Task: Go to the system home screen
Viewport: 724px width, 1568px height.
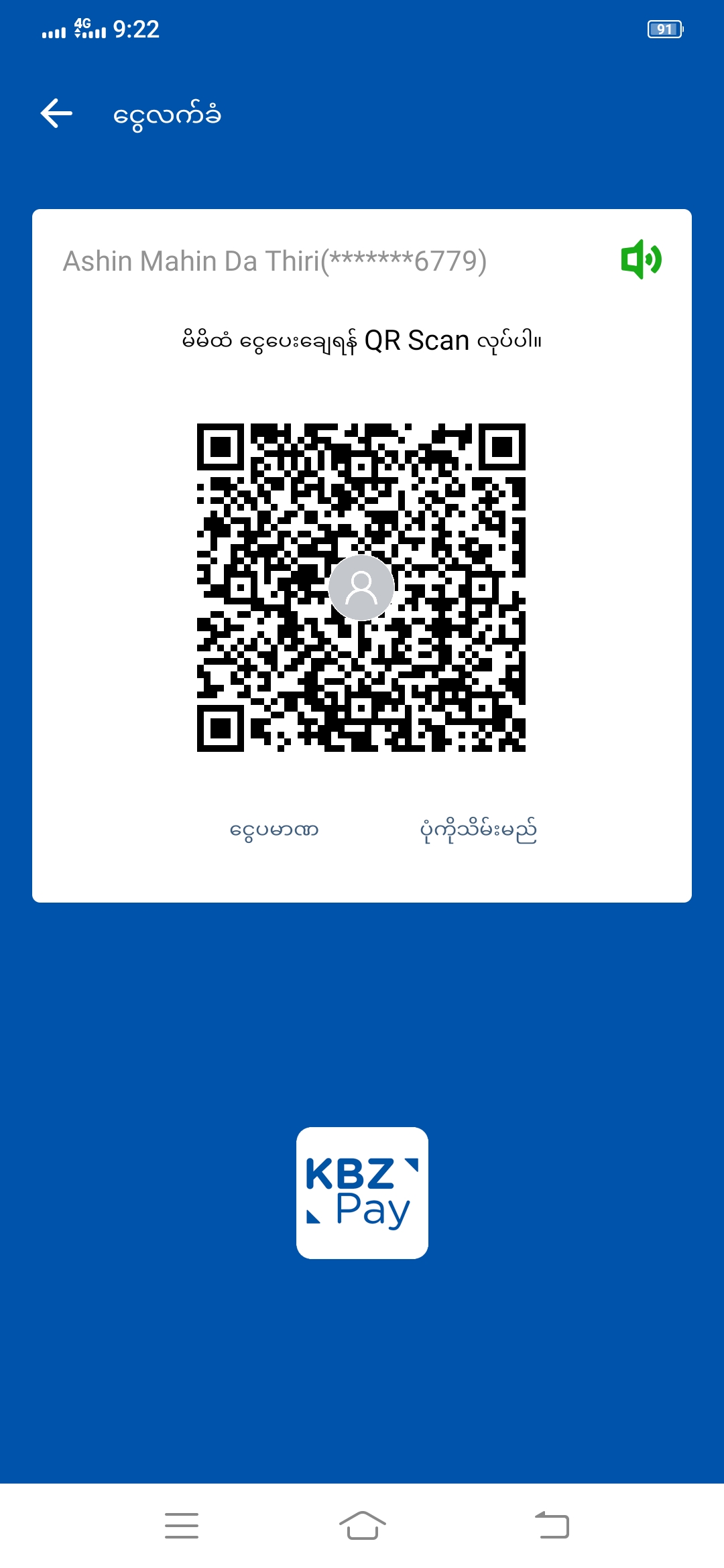Action: pyautogui.click(x=362, y=1525)
